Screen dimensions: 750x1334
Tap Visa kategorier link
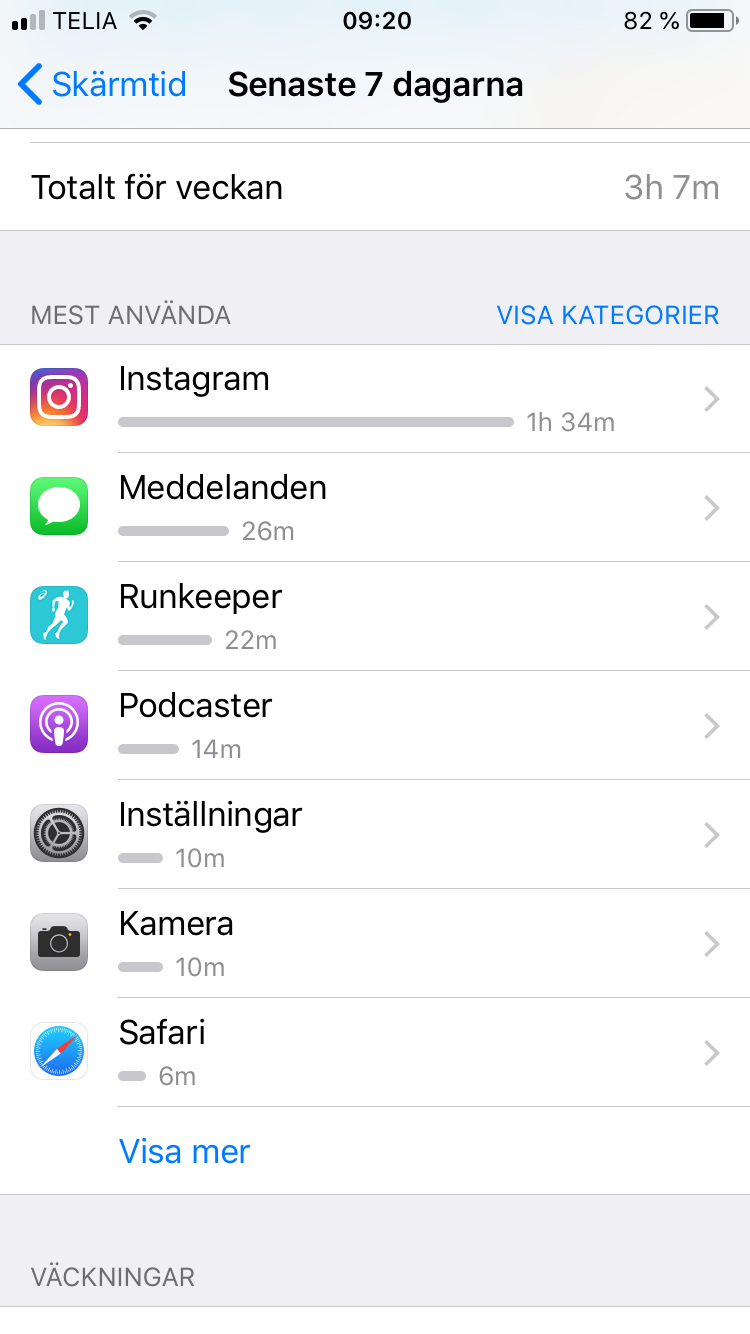point(608,315)
